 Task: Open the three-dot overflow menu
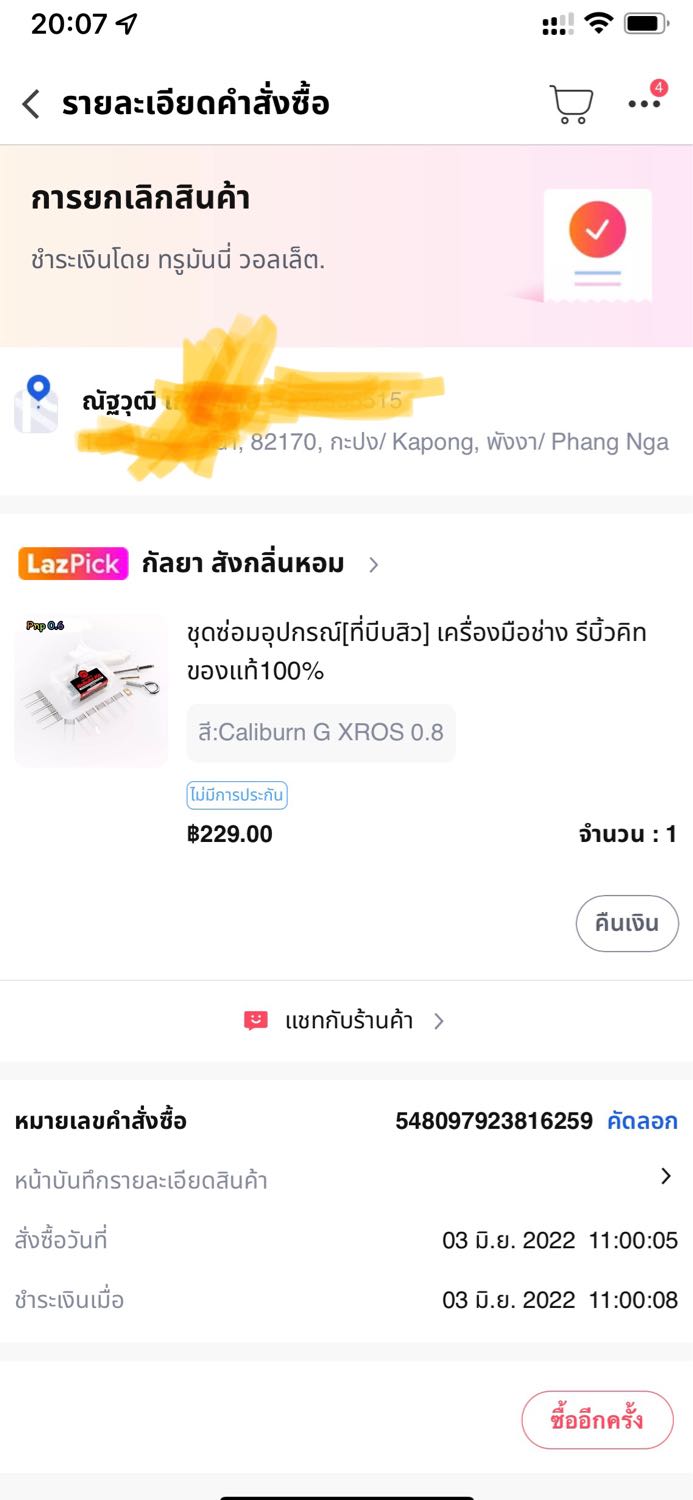click(645, 103)
